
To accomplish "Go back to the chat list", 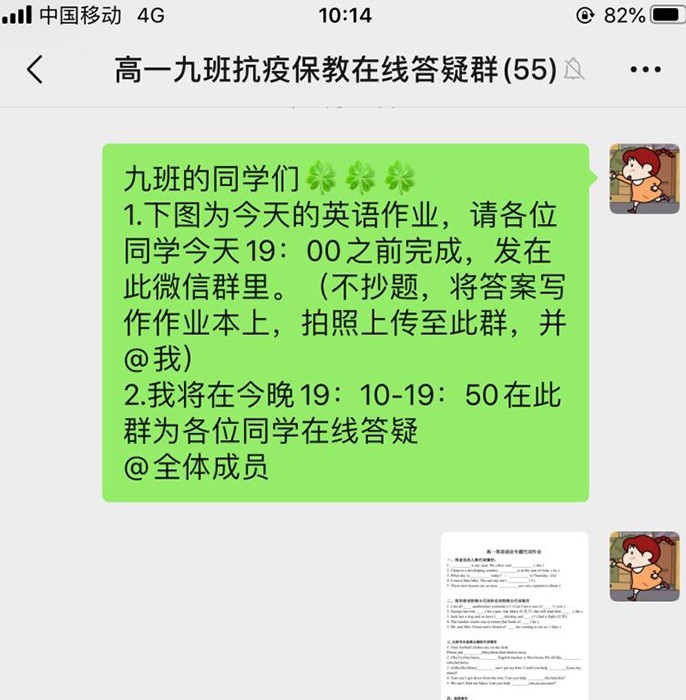I will pos(35,69).
